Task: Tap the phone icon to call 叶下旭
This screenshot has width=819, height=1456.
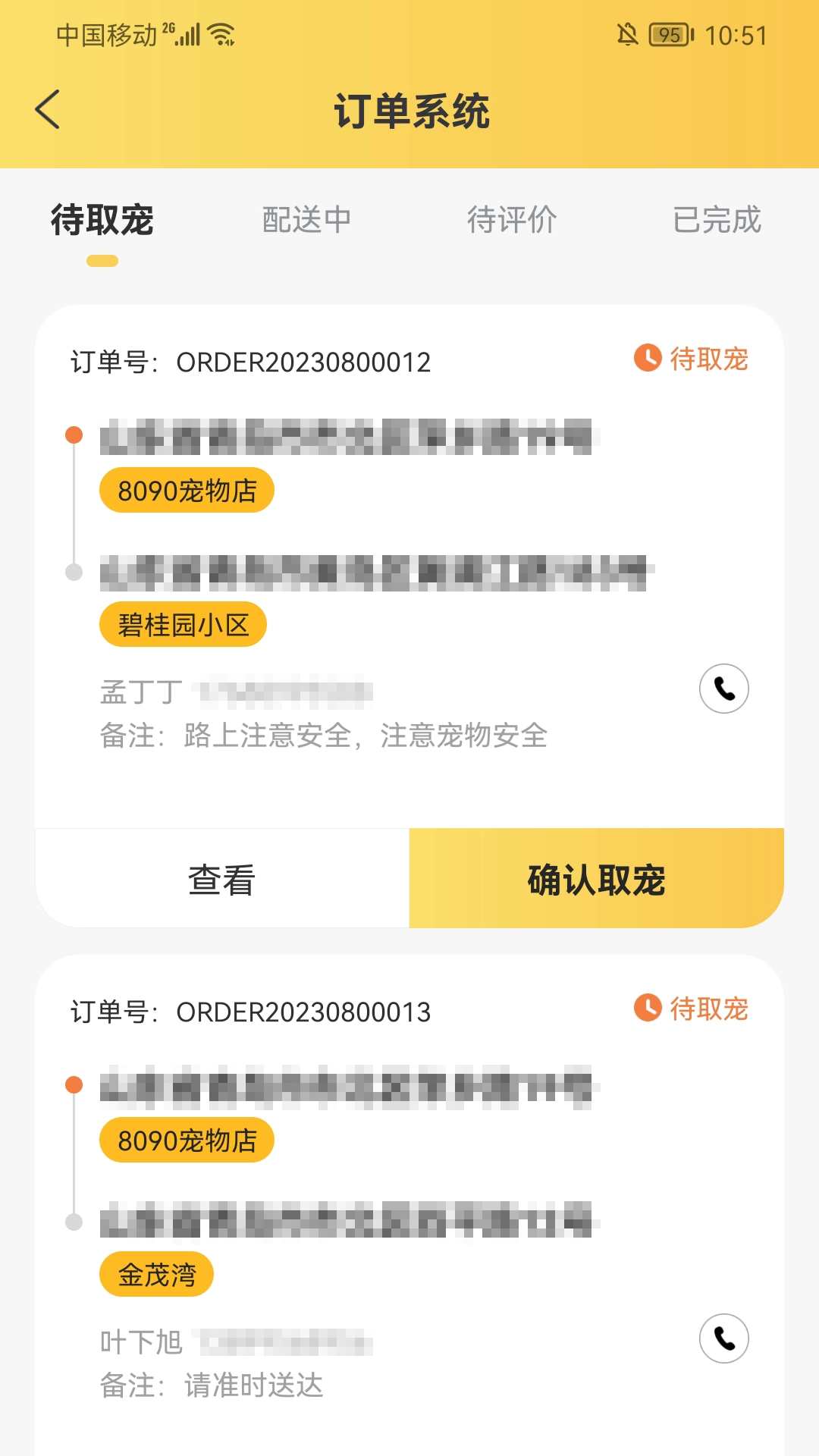Action: click(x=723, y=1338)
